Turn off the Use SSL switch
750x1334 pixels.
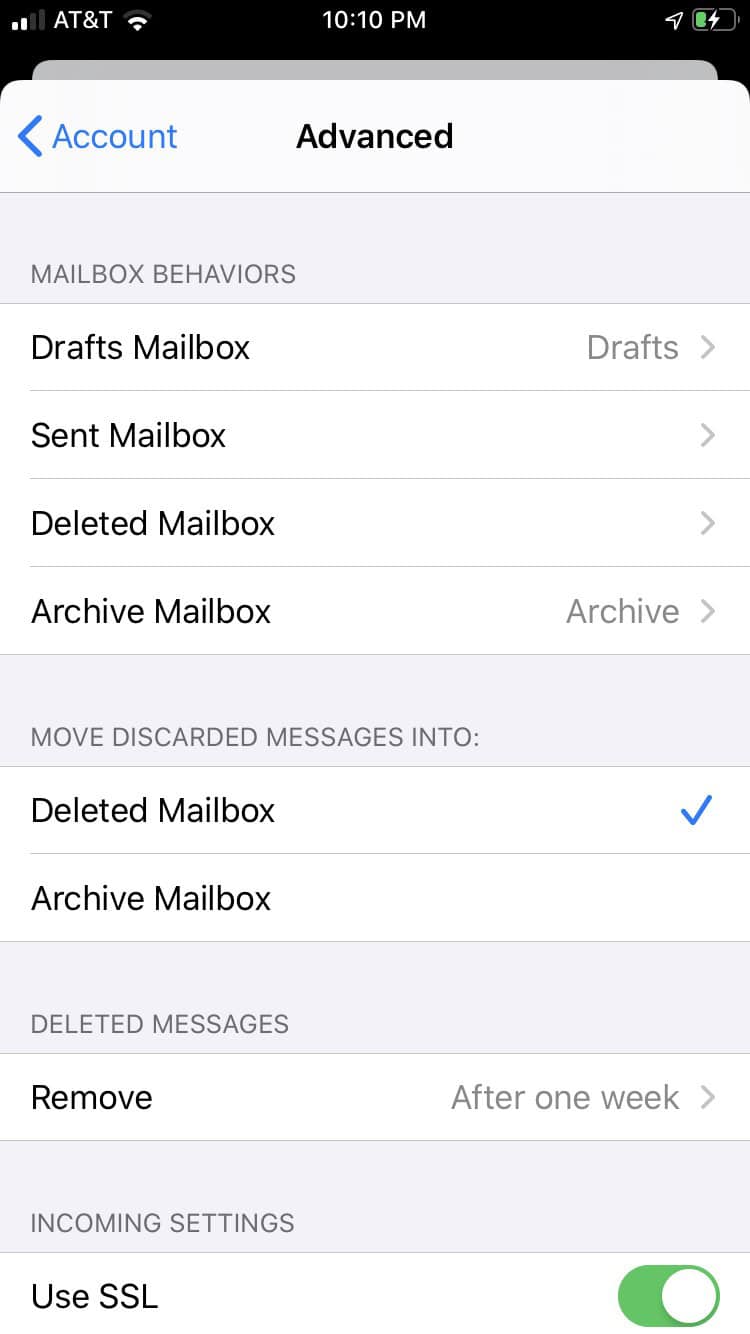(x=668, y=1297)
